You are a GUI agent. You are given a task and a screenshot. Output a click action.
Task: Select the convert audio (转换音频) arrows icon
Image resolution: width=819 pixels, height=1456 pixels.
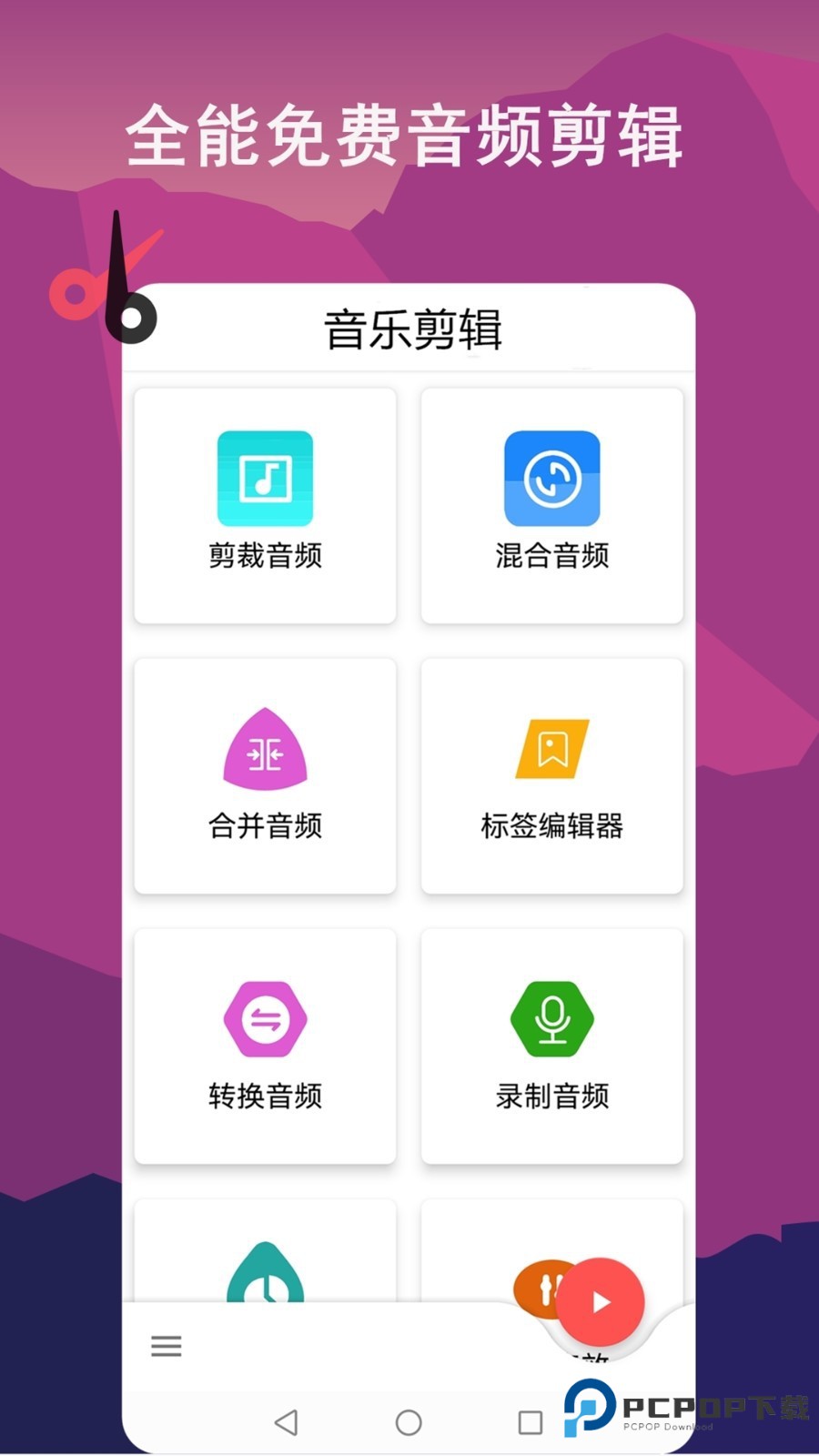(265, 1019)
